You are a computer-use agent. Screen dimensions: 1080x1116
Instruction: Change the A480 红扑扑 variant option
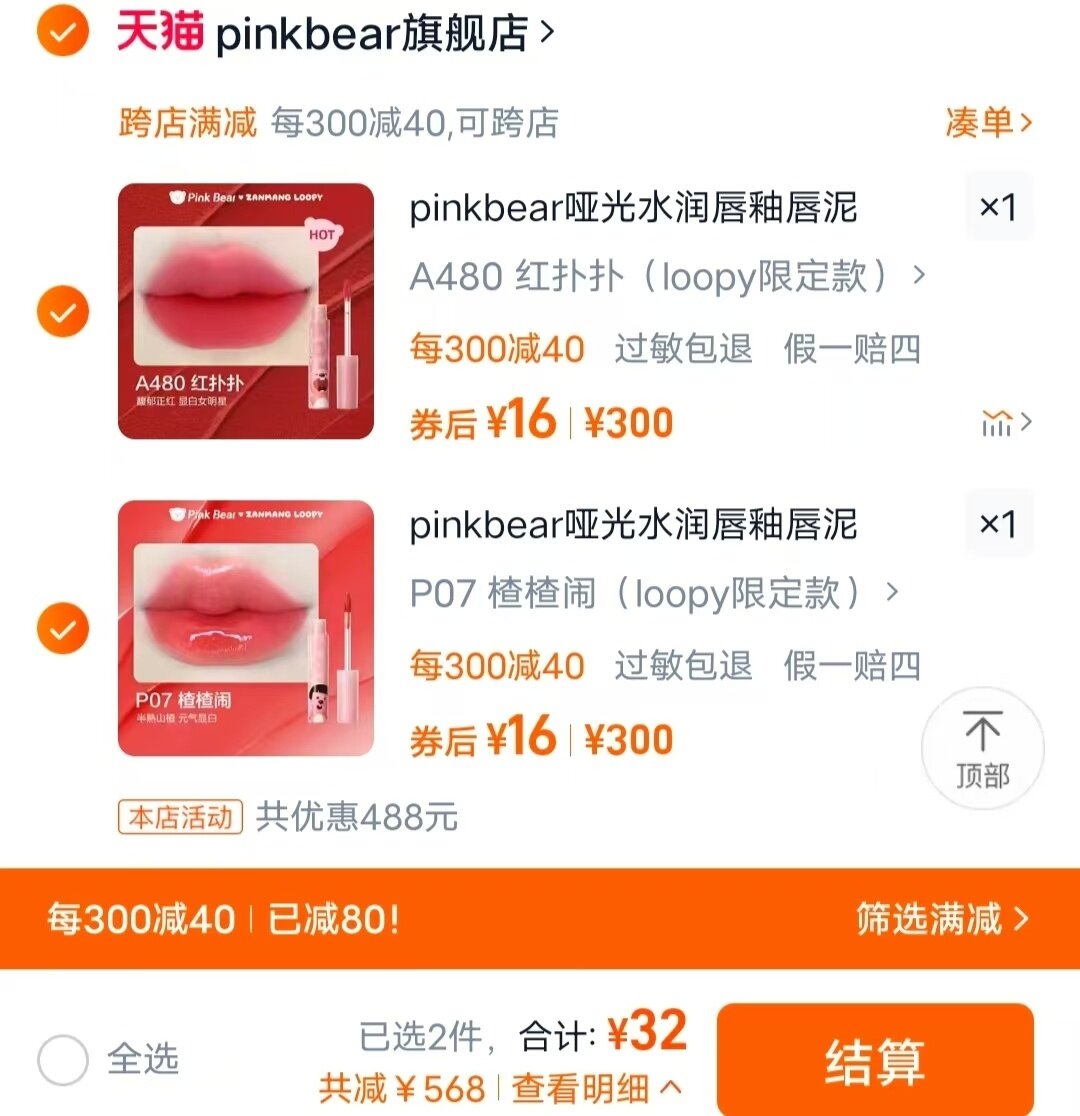(667, 277)
